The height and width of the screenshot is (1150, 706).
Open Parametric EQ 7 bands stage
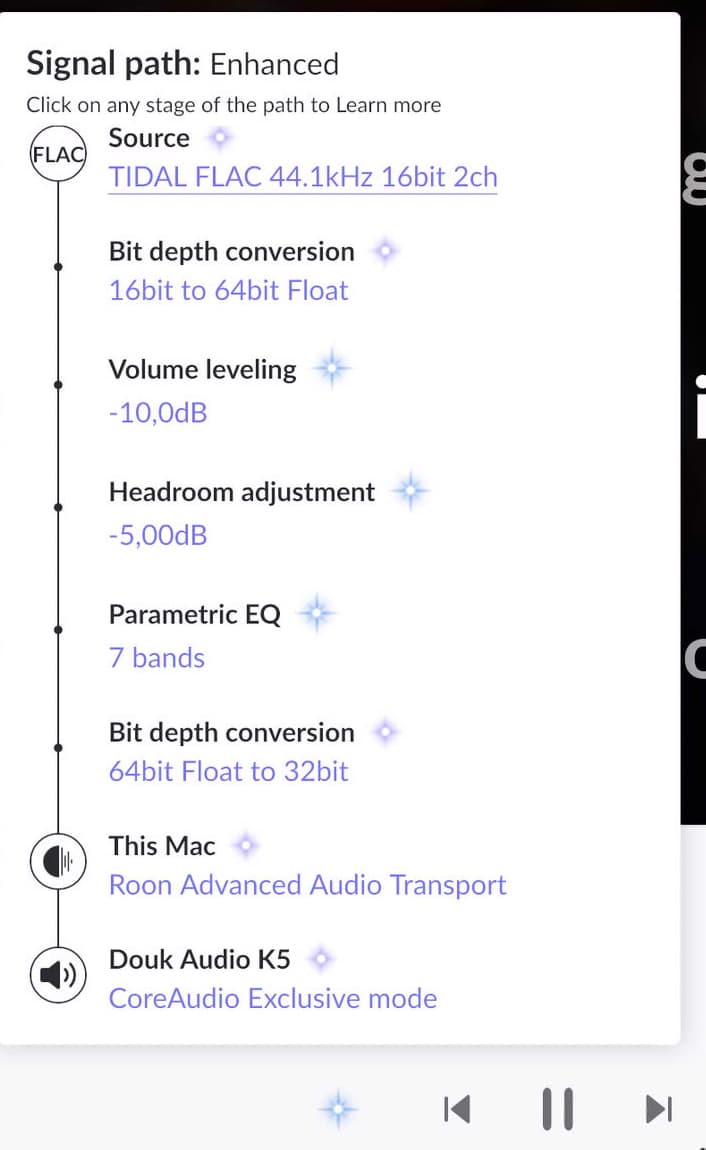(x=194, y=635)
